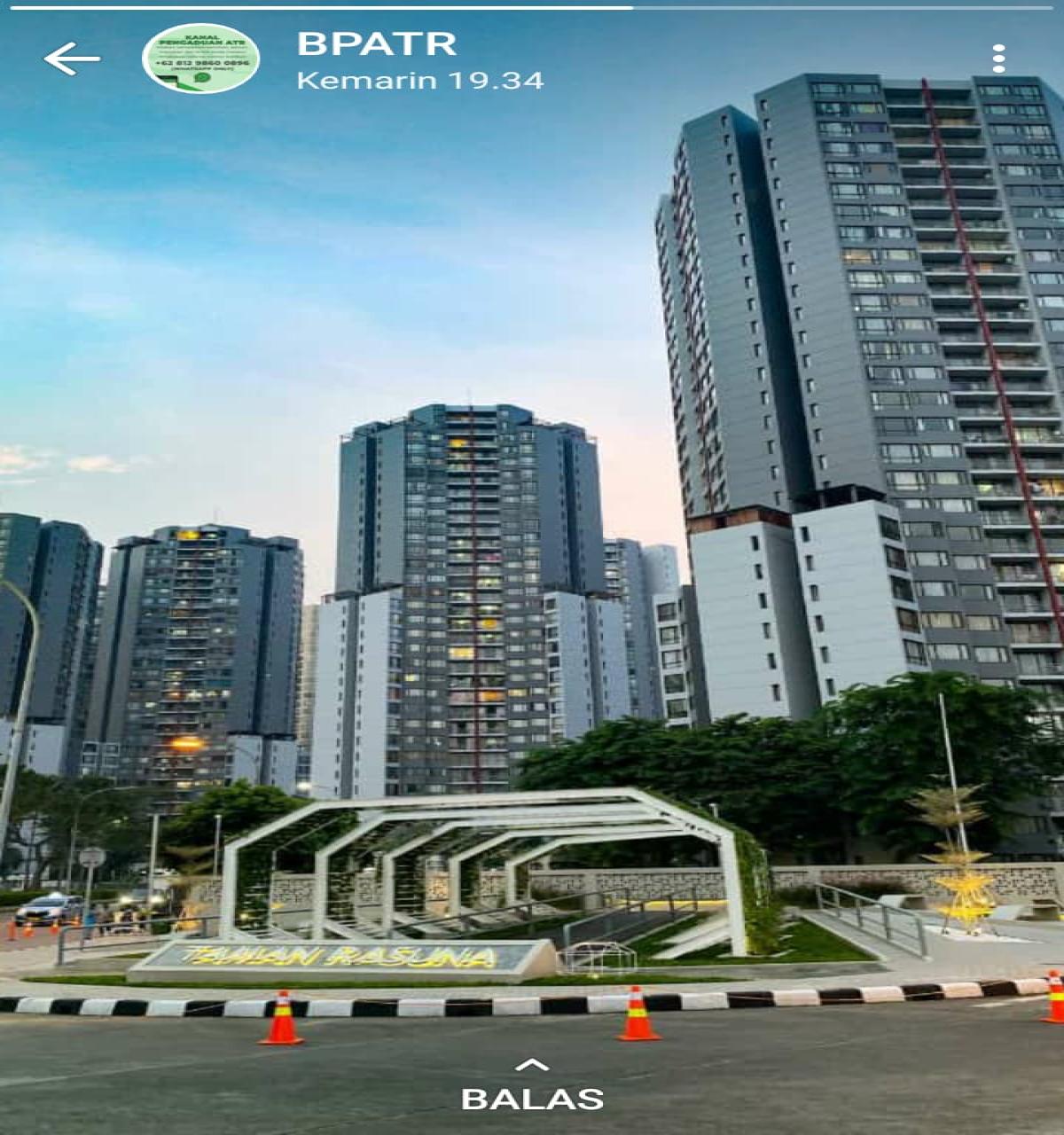1064x1135 pixels.
Task: Tap BPATR header to open contact details
Action: point(372,44)
